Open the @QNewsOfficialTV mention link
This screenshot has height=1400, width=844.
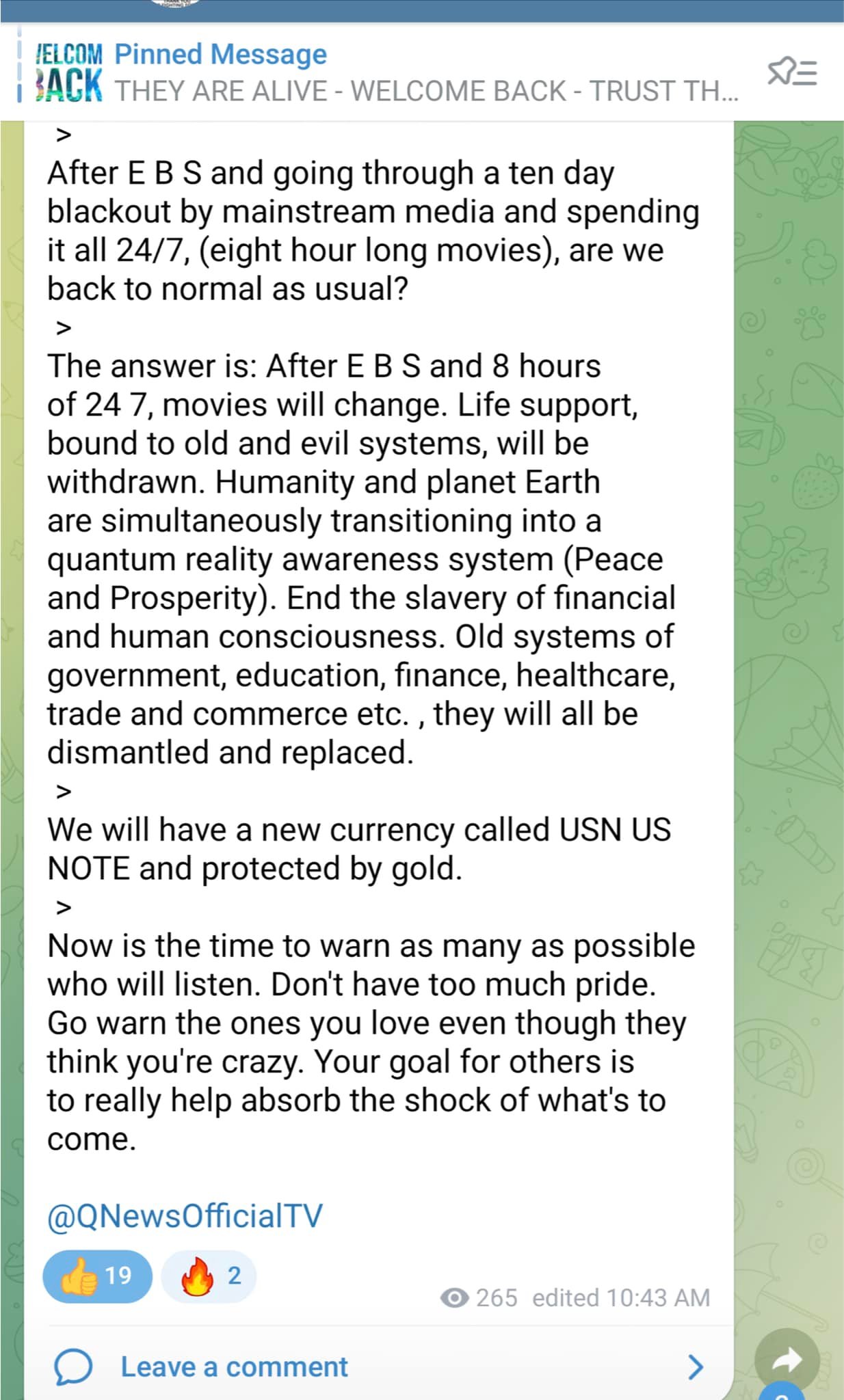coord(185,1216)
